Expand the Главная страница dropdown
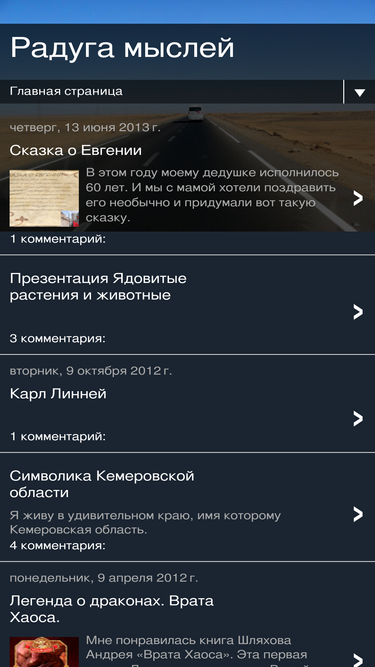 pyautogui.click(x=359, y=92)
